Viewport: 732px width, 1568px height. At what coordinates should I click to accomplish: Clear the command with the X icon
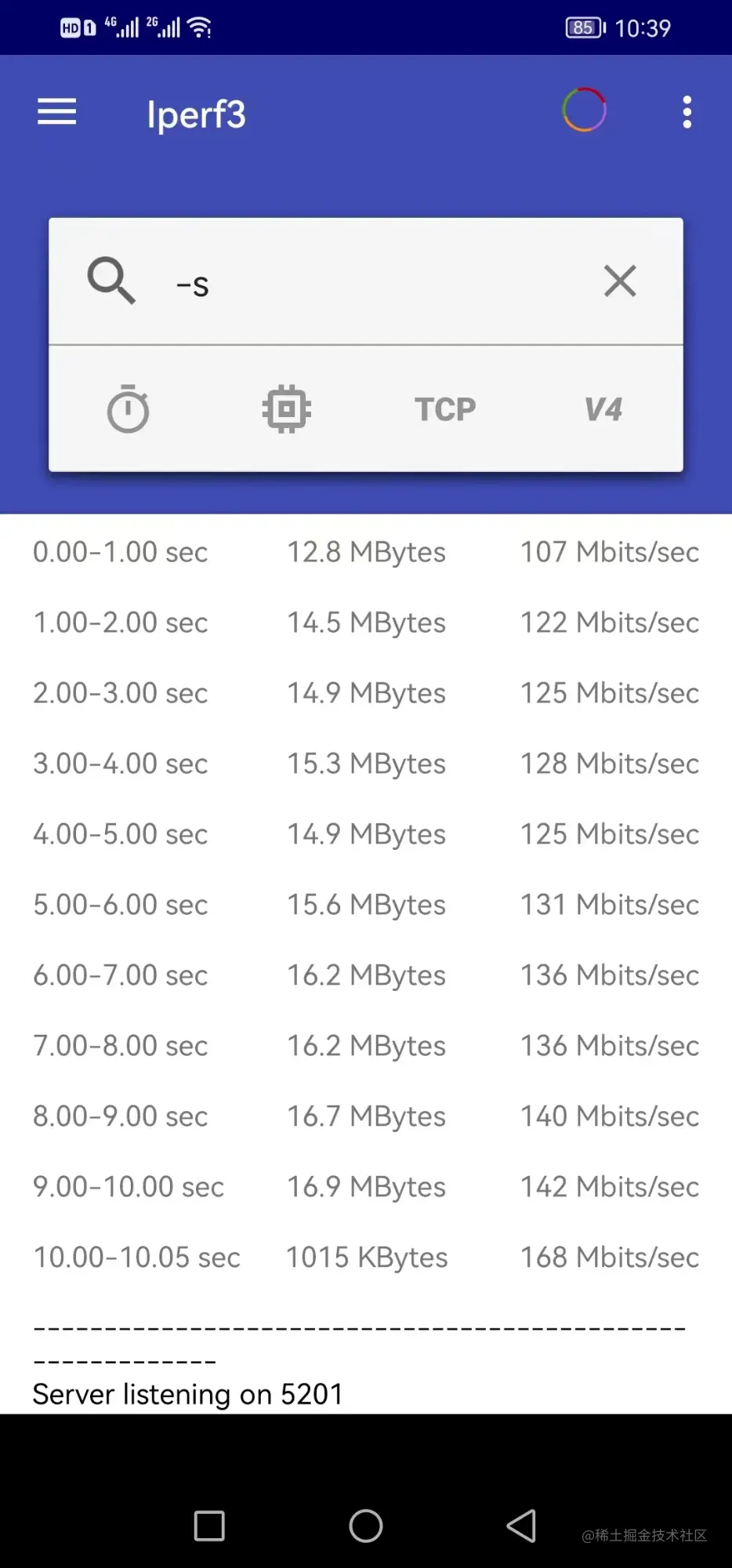(x=620, y=281)
